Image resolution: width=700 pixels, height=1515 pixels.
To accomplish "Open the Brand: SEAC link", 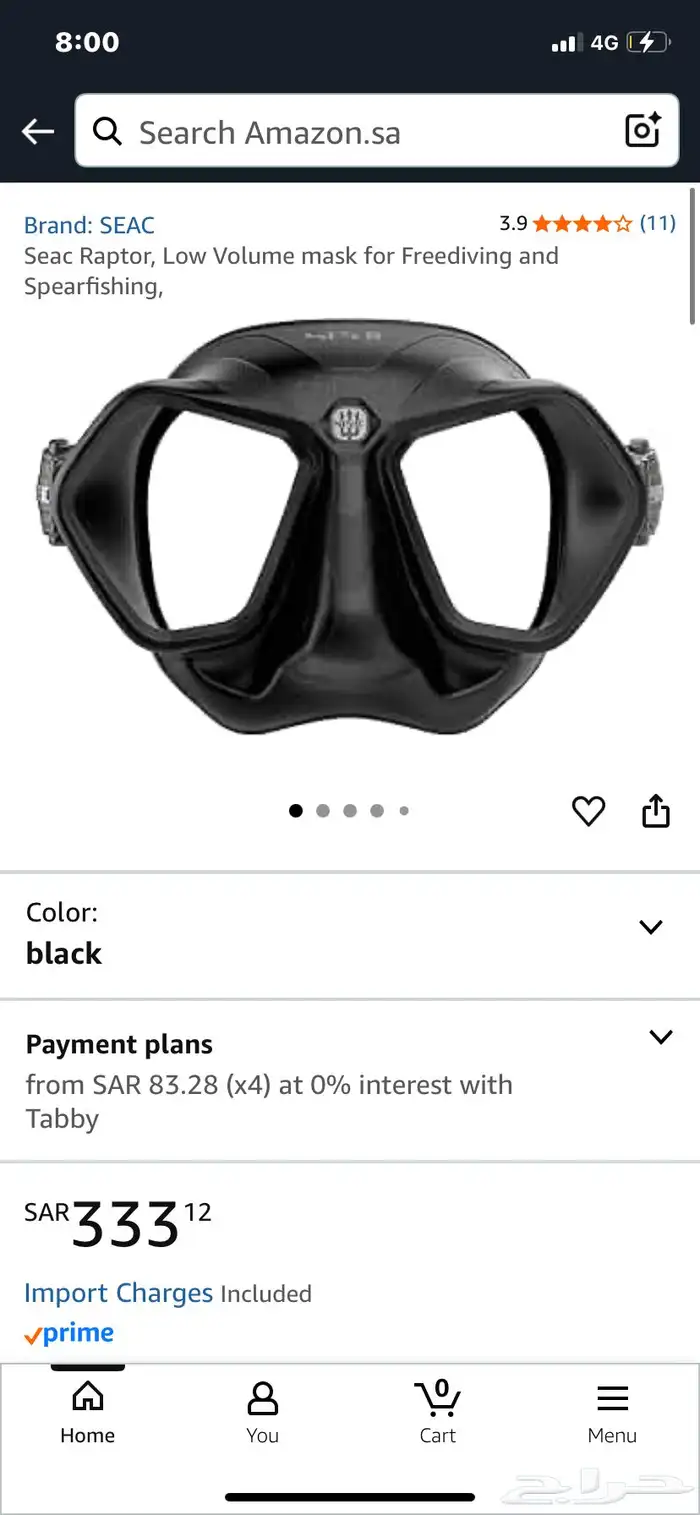I will [89, 225].
